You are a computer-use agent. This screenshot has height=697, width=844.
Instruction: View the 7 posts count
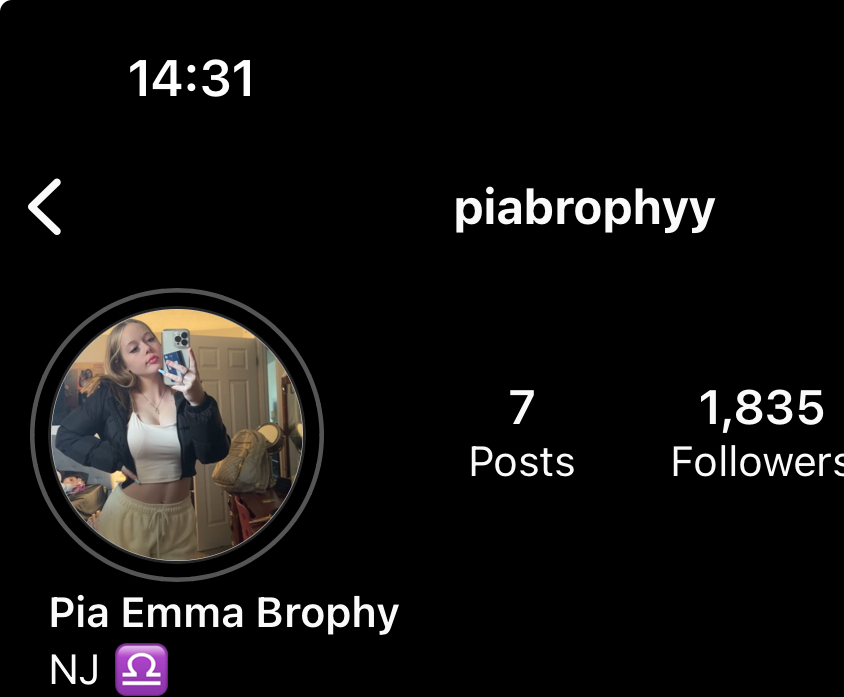pos(521,433)
